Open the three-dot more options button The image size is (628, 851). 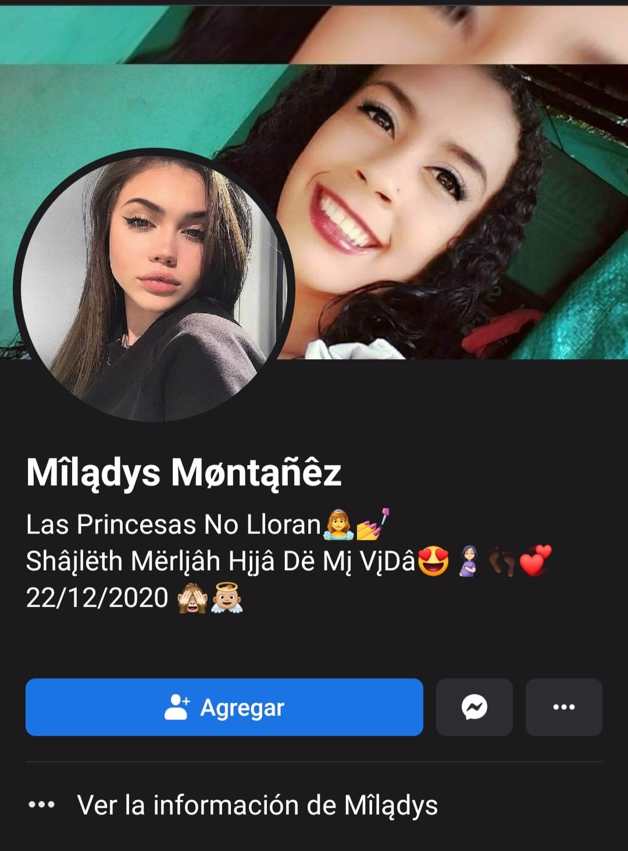[564, 707]
